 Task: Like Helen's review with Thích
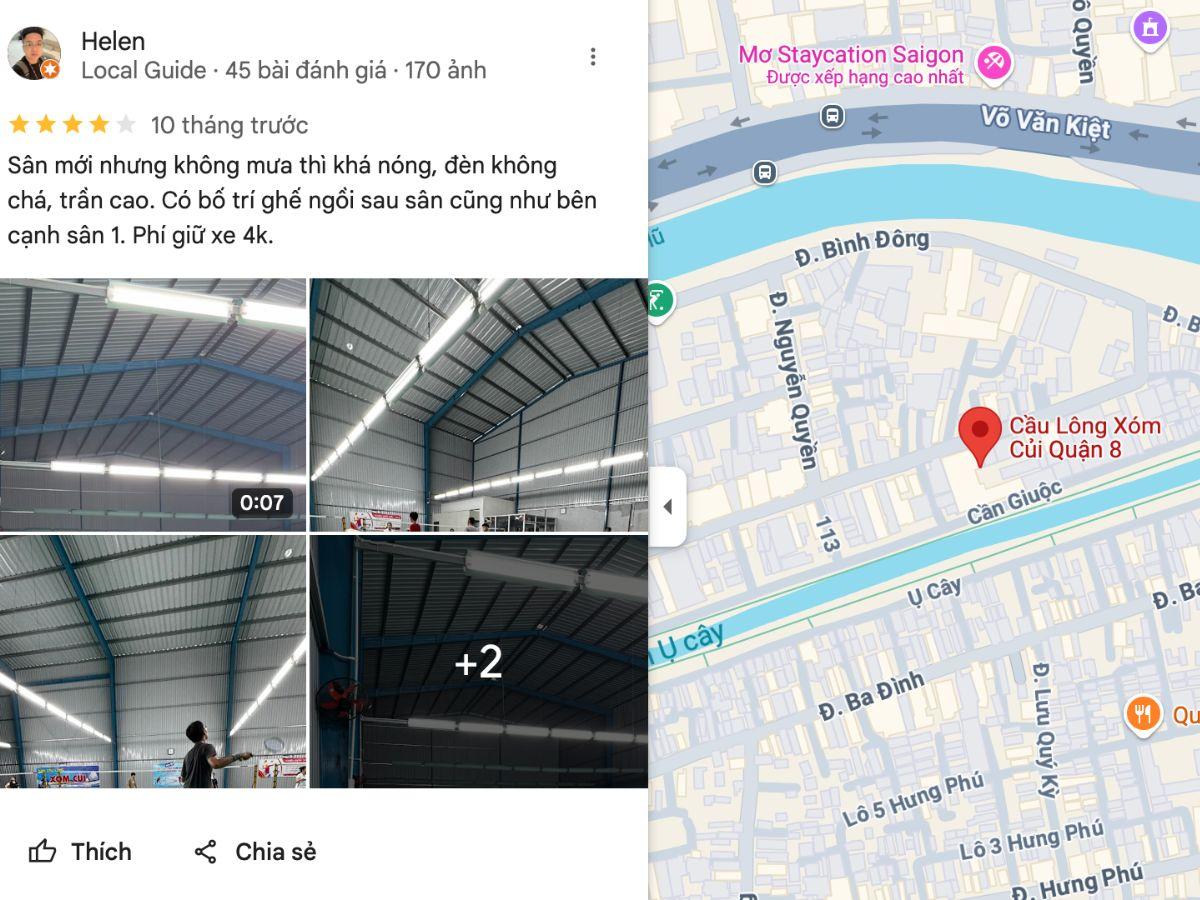pyautogui.click(x=80, y=852)
